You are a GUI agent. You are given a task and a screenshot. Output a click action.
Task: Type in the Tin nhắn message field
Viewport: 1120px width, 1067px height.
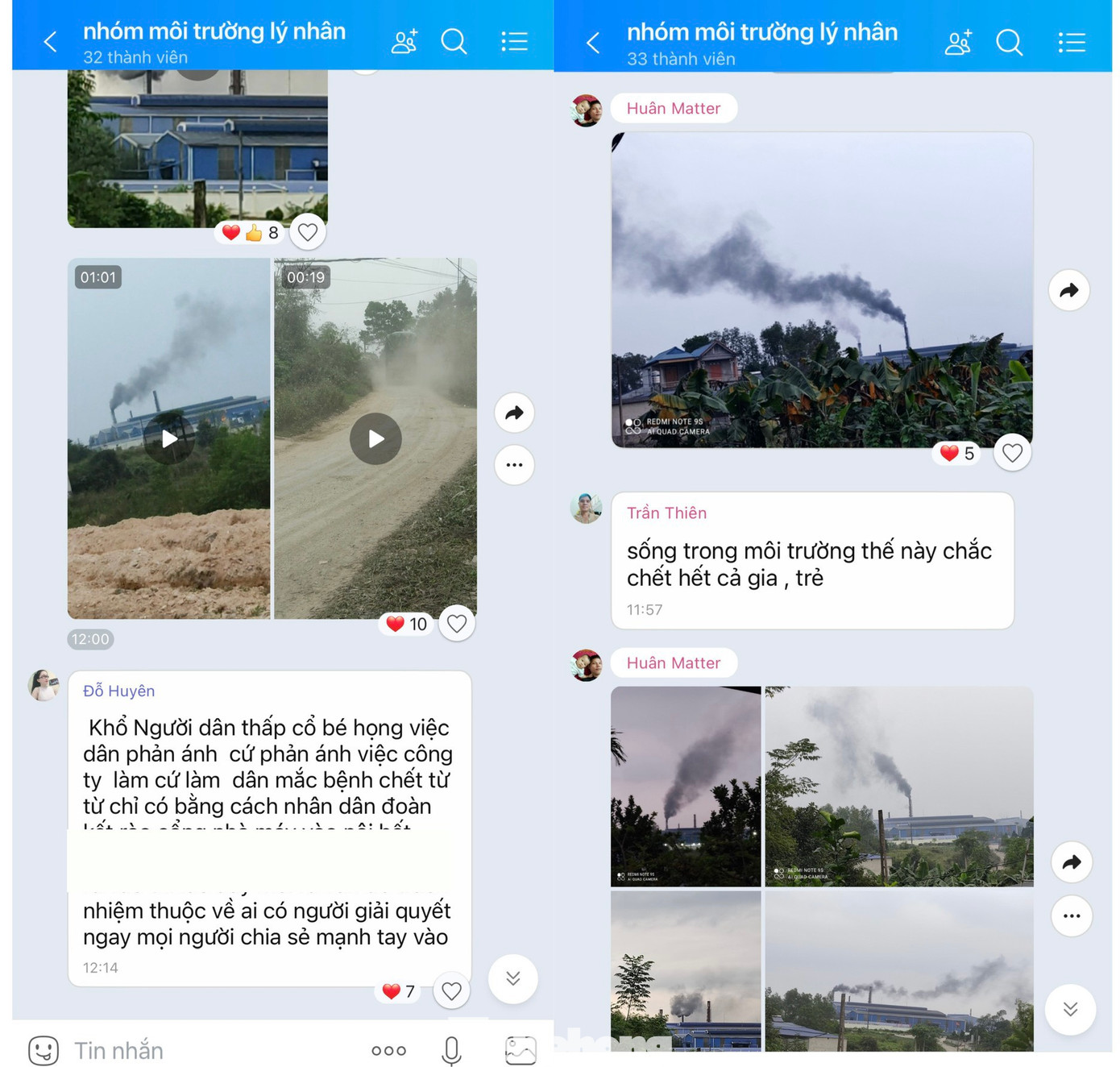click(x=209, y=1050)
